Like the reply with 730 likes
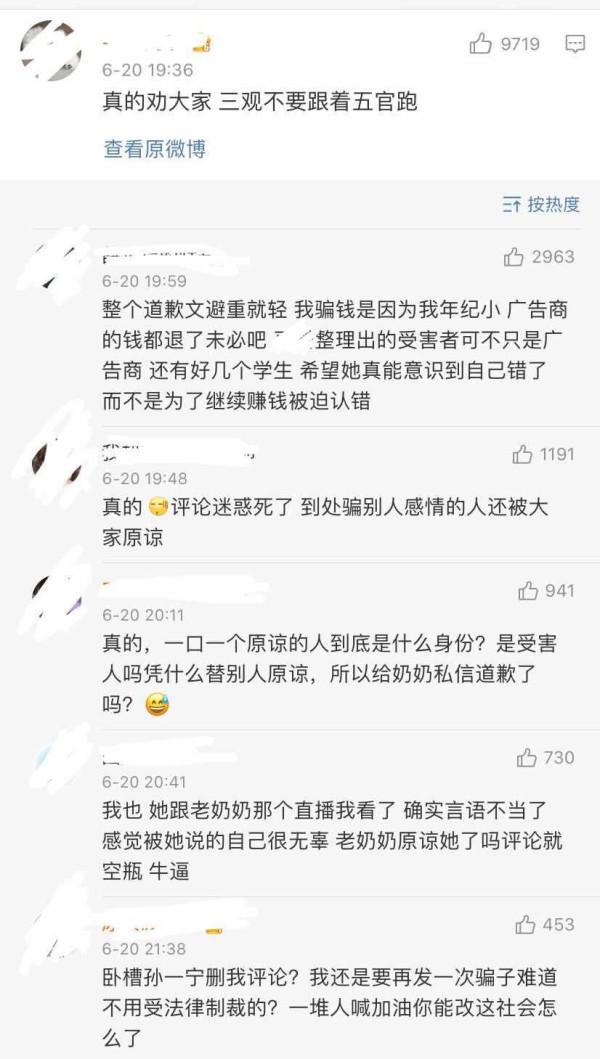Image resolution: width=600 pixels, height=1059 pixels. tap(527, 758)
